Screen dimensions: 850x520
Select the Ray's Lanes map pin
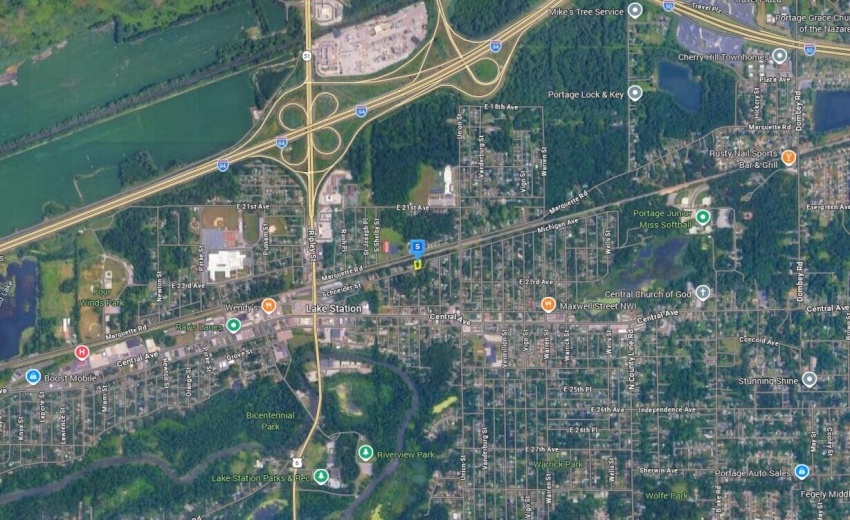pos(234,325)
